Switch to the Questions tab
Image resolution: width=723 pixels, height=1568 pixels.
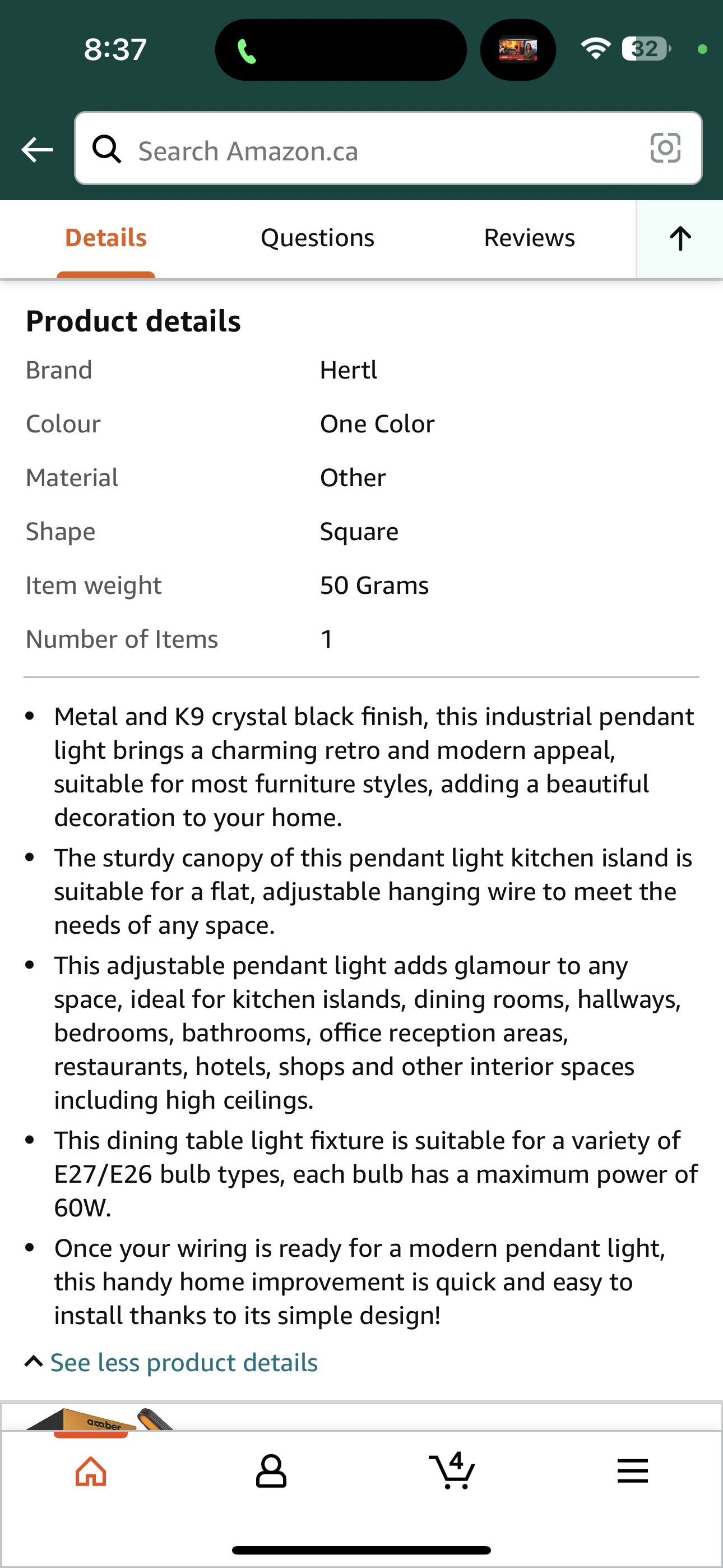click(317, 238)
